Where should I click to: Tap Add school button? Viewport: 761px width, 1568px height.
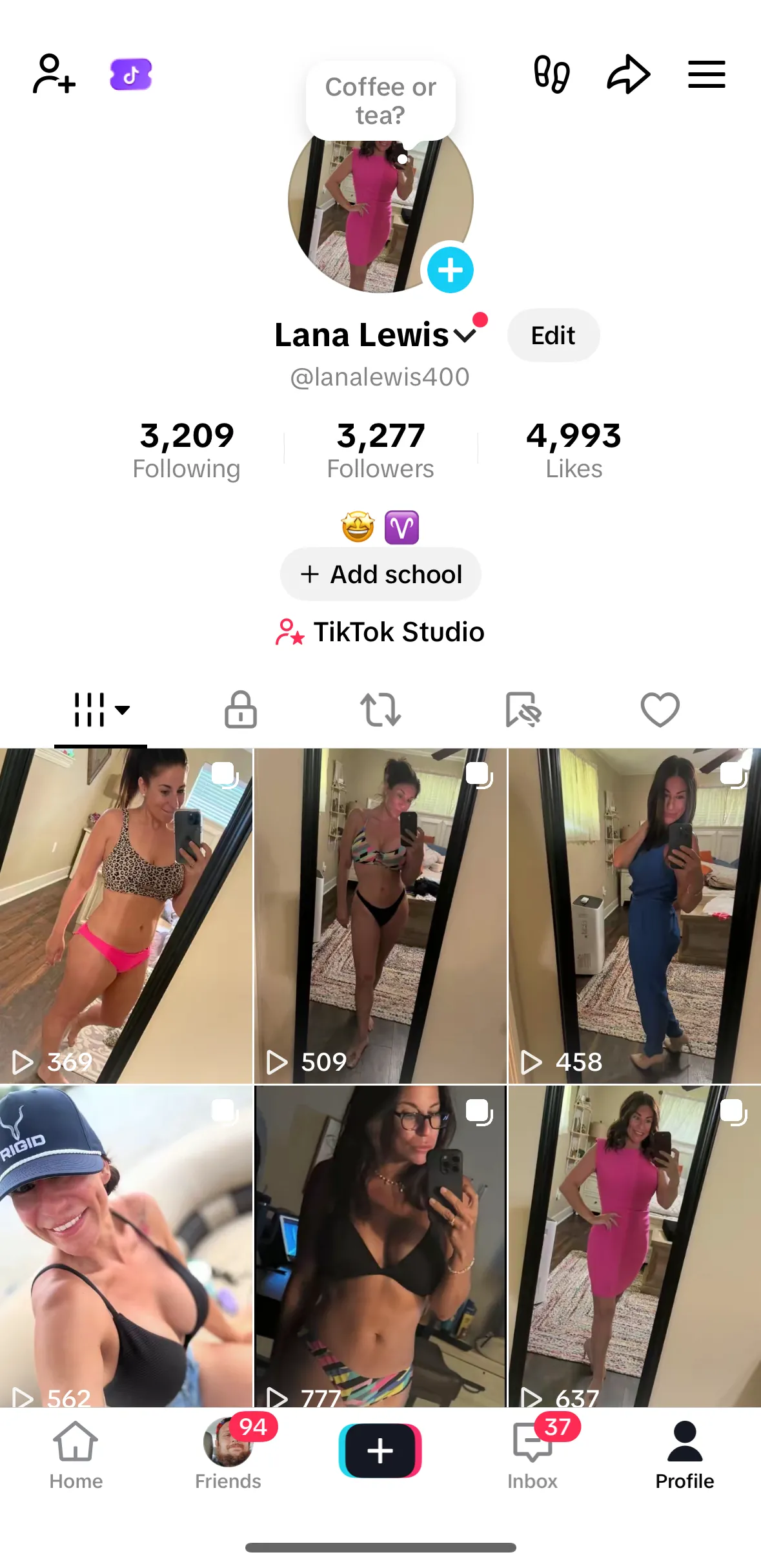380,574
